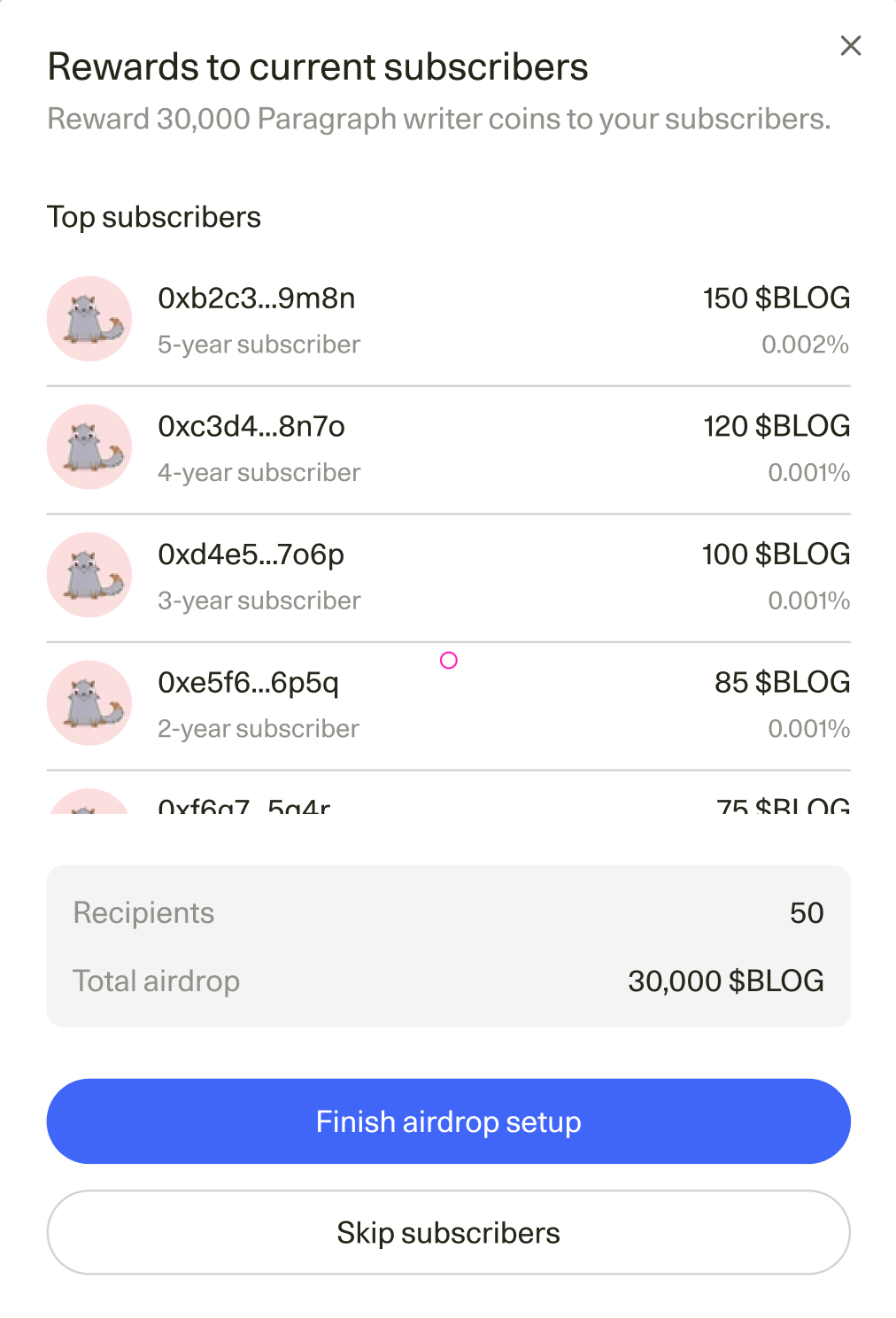Click the cat avatar for 0xd4e5...7o6p
The height and width of the screenshot is (1318, 896).
tap(89, 575)
